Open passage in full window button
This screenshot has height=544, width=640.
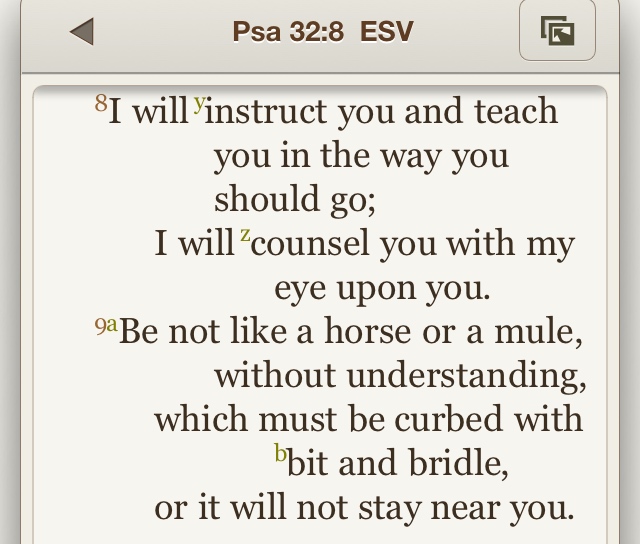(x=557, y=31)
